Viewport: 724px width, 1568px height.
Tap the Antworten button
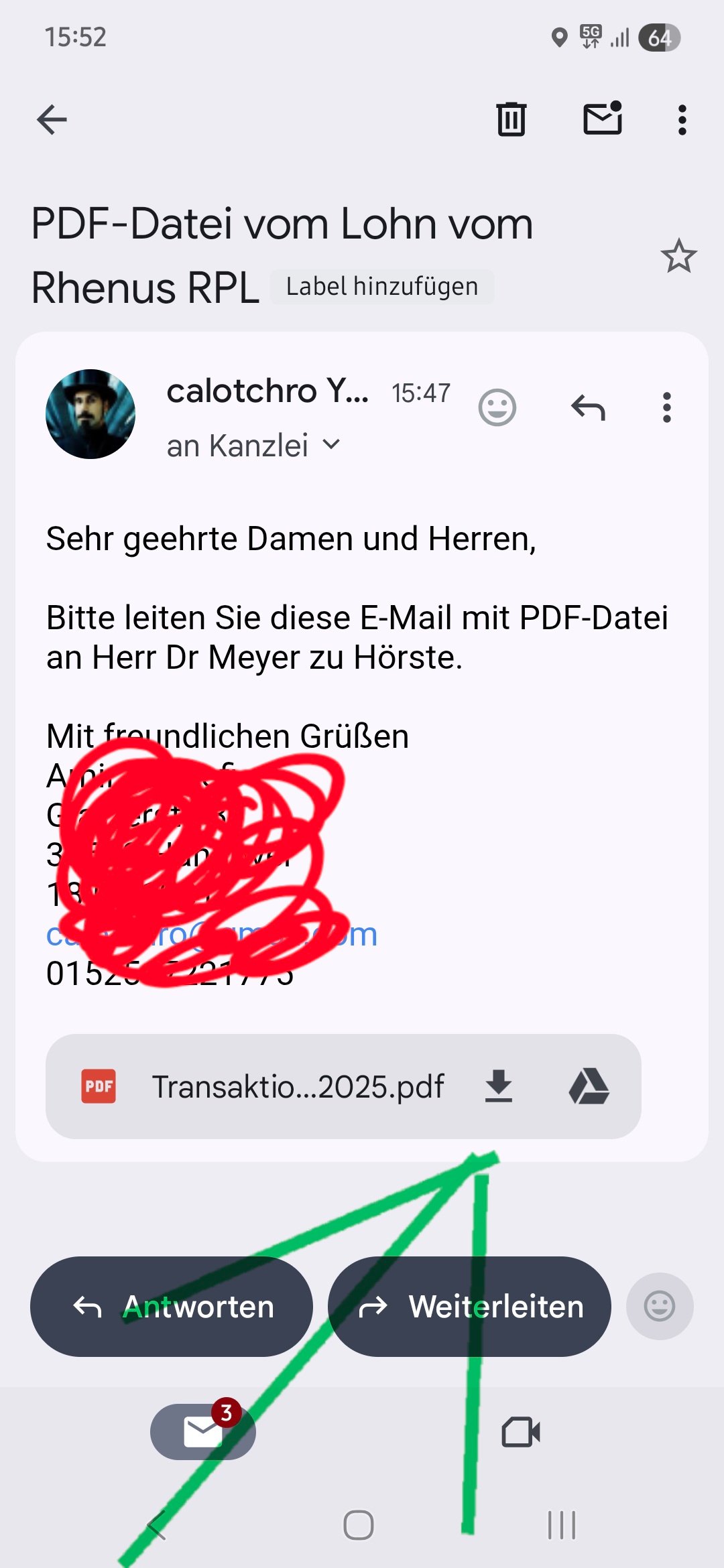172,1307
